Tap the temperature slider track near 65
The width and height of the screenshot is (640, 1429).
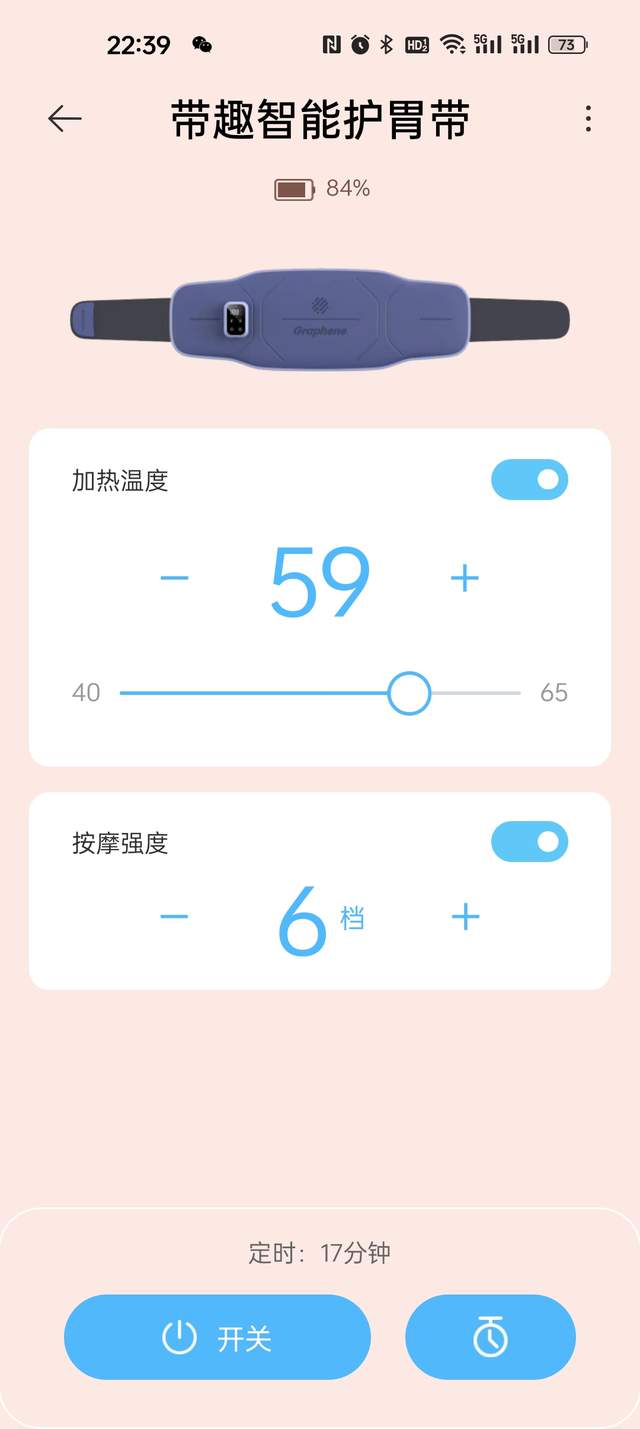click(x=510, y=693)
